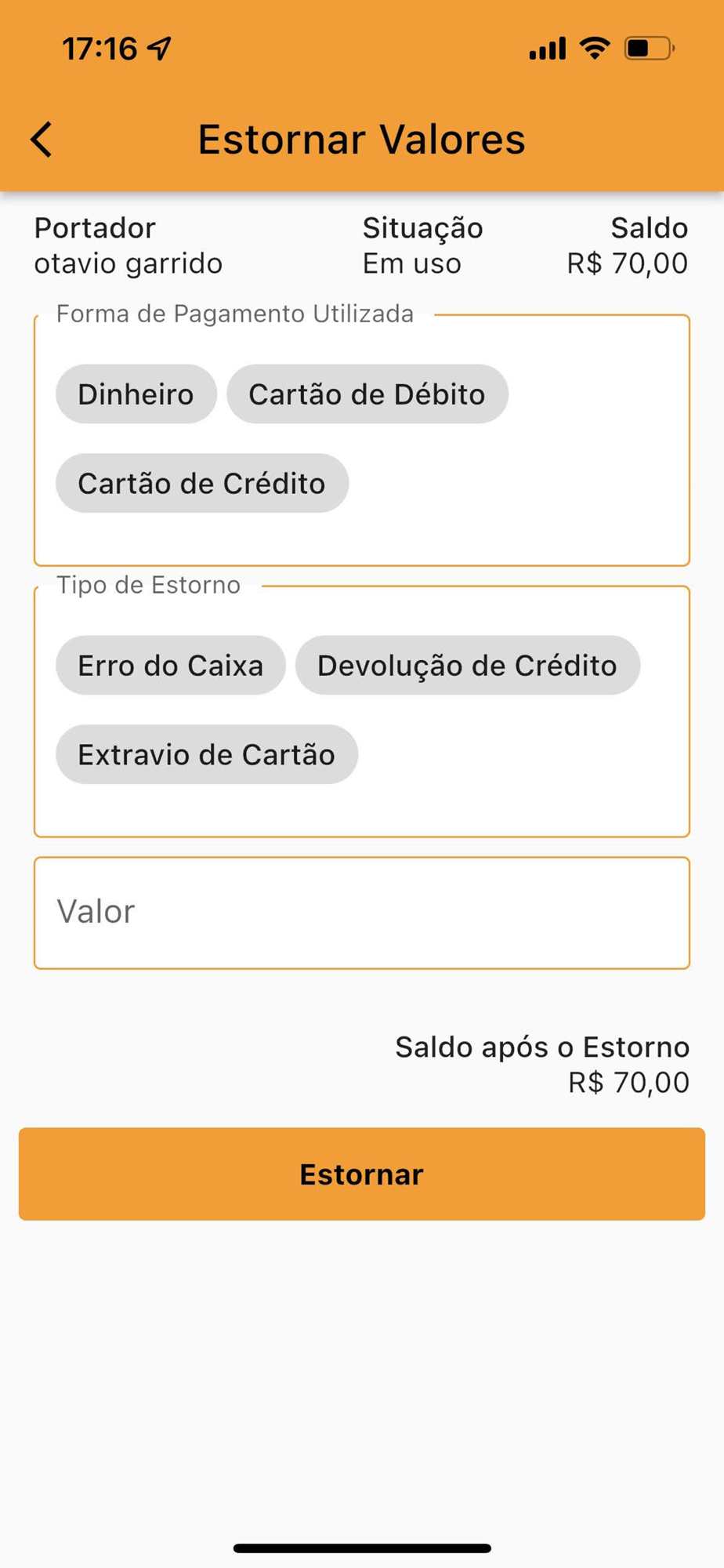The height and width of the screenshot is (1568, 724).
Task: Select Erro do Caixa refund type
Action: (170, 665)
